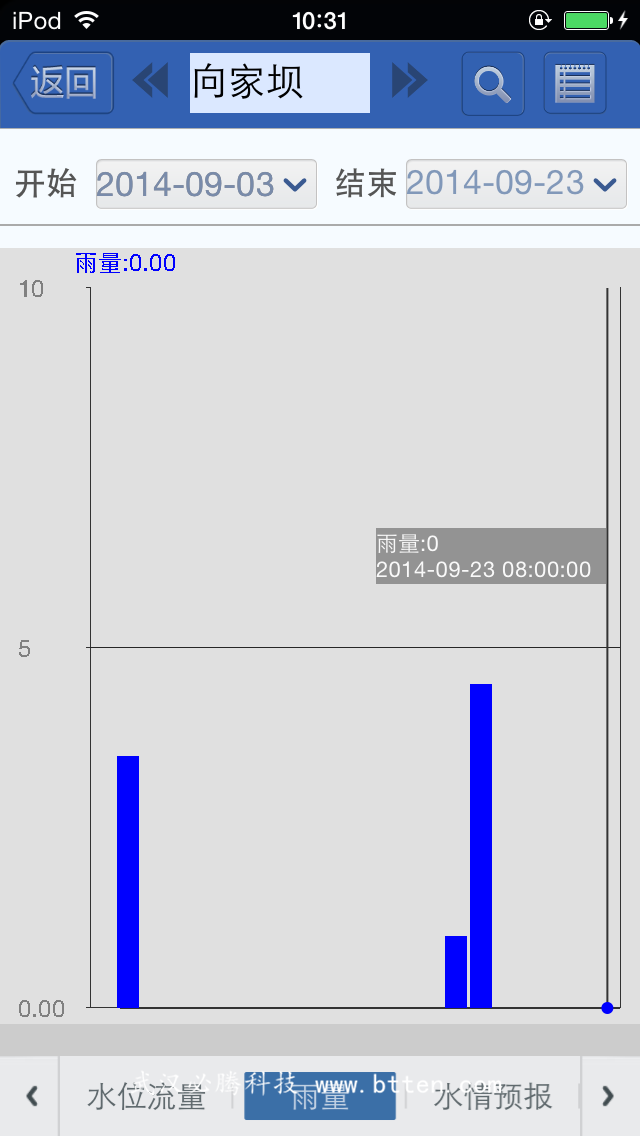Switch to the 水情预报 tab

coord(493,1097)
